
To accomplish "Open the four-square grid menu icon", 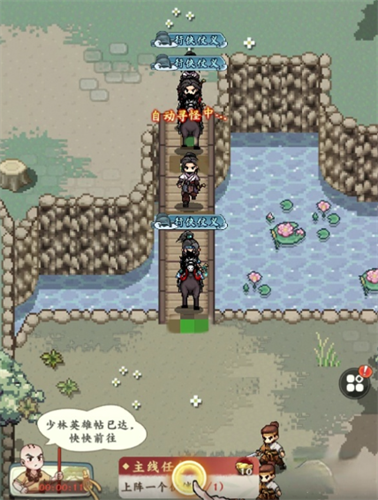I will click(355, 383).
